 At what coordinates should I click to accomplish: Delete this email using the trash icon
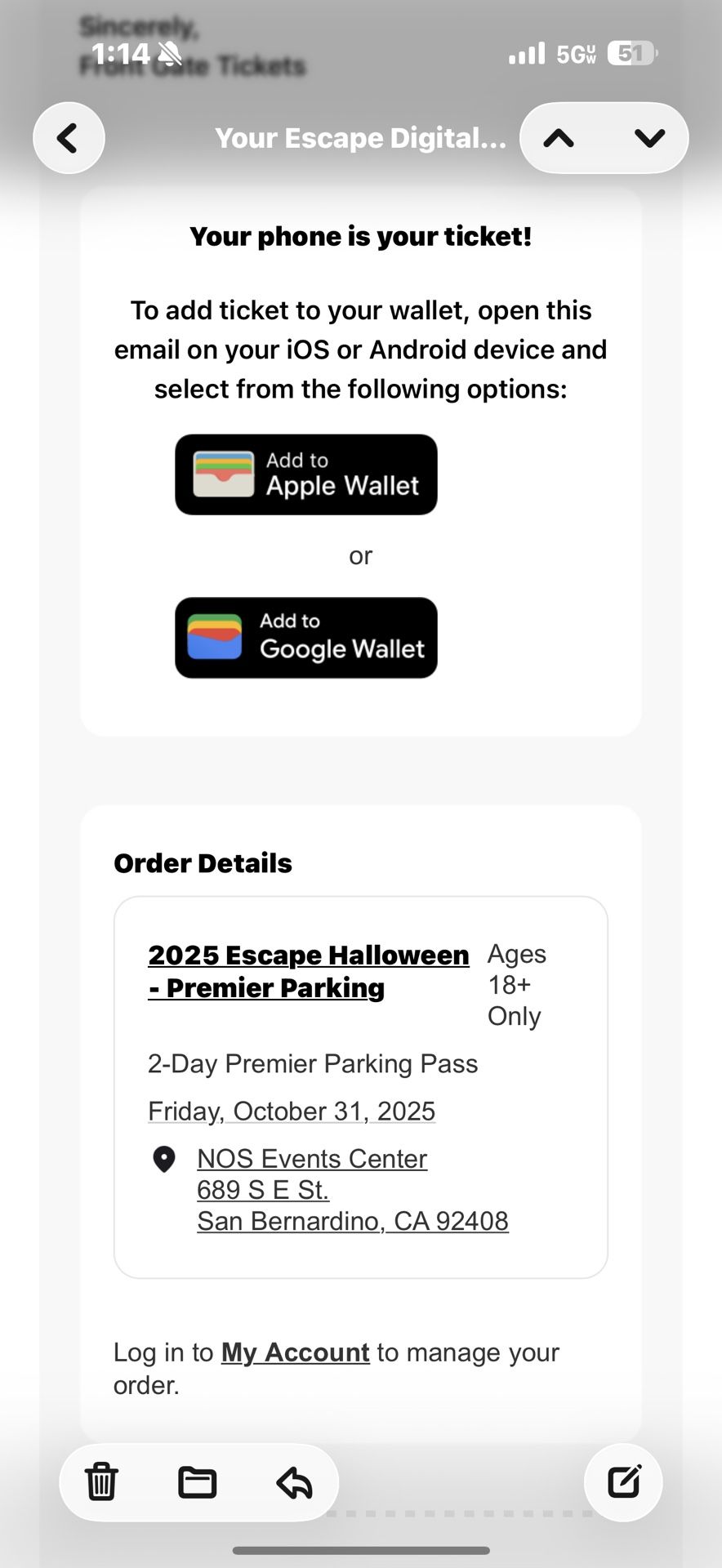click(100, 1482)
